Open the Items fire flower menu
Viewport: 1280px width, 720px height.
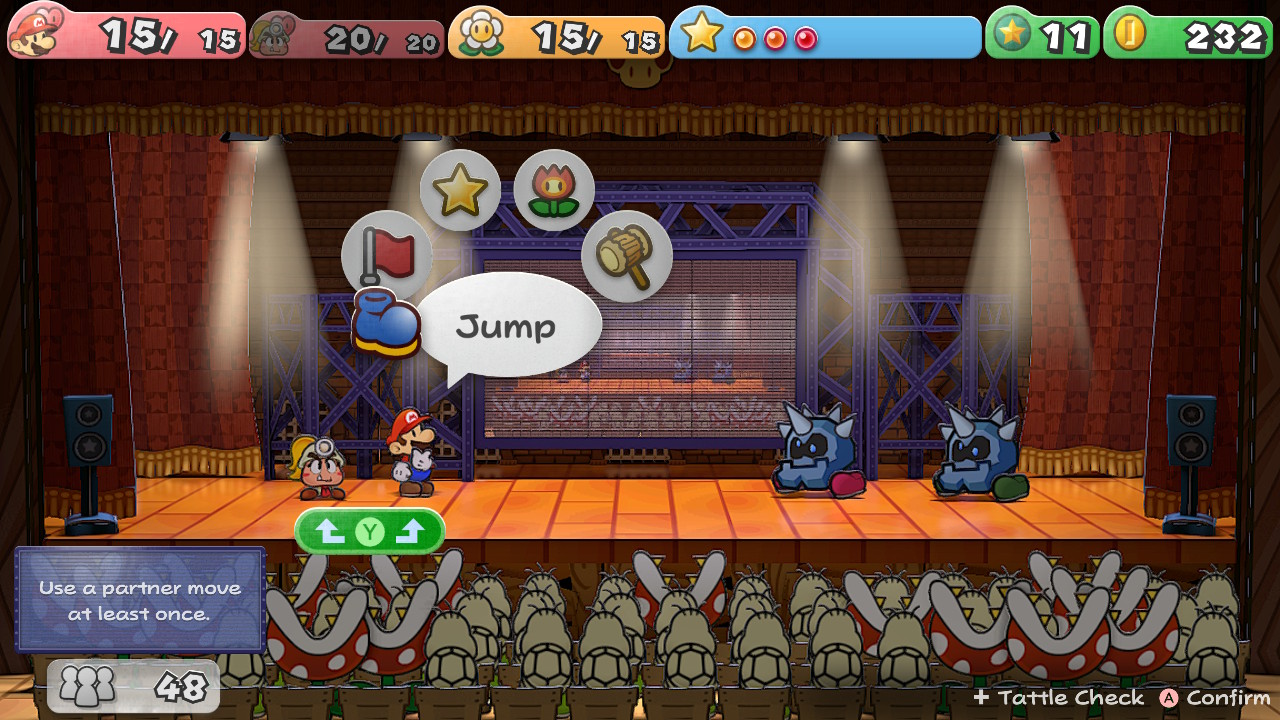554,190
